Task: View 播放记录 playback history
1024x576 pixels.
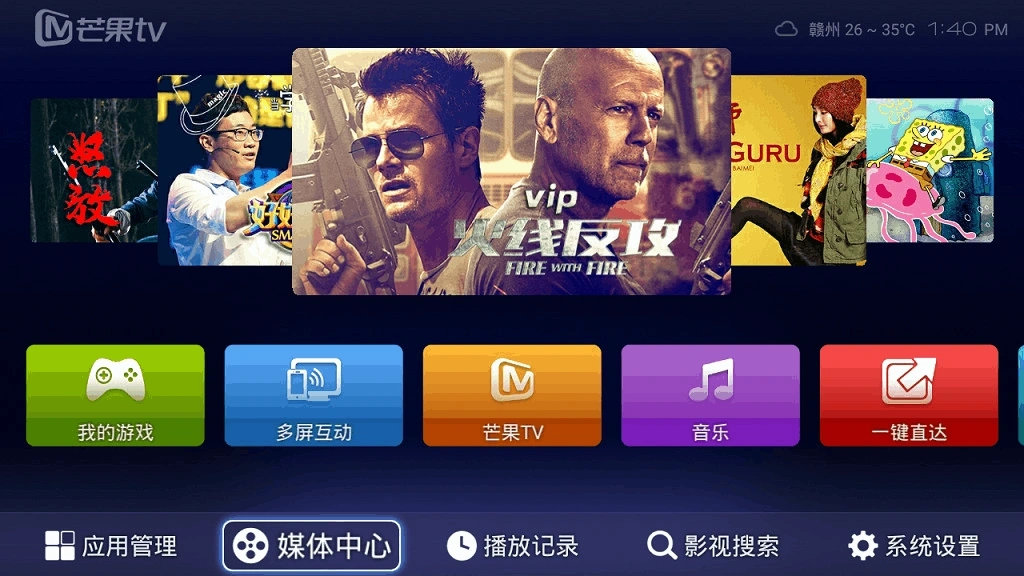Action: (x=512, y=545)
